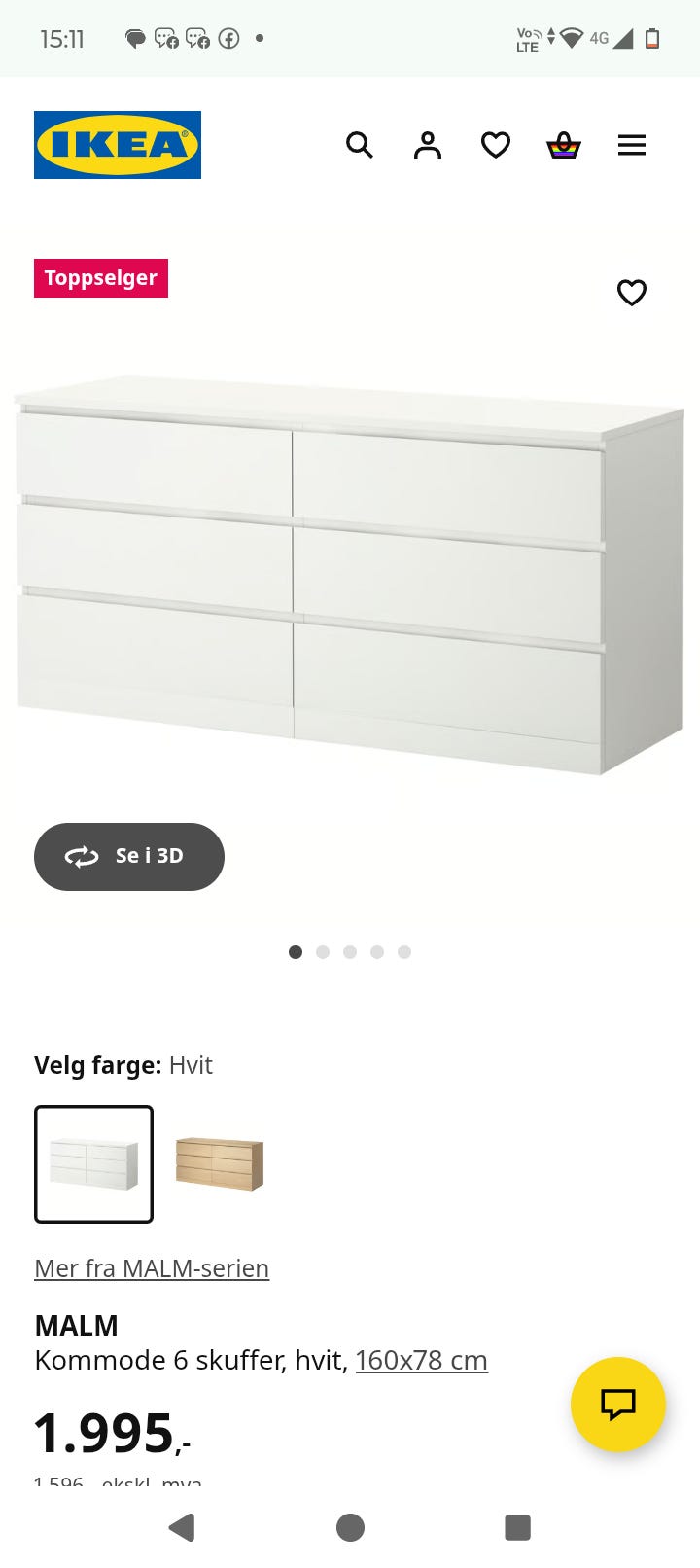Viewport: 700px width, 1568px height.
Task: Tap the IKEA logo to go home
Action: [x=117, y=145]
